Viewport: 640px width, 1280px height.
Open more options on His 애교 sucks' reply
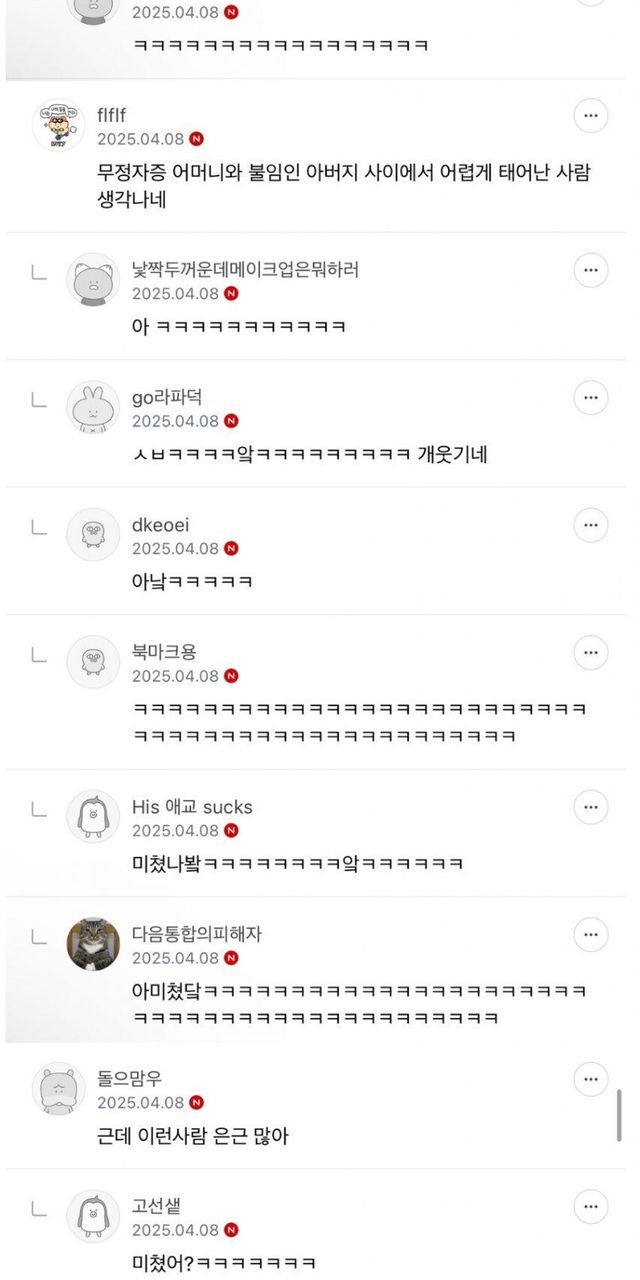click(x=591, y=807)
